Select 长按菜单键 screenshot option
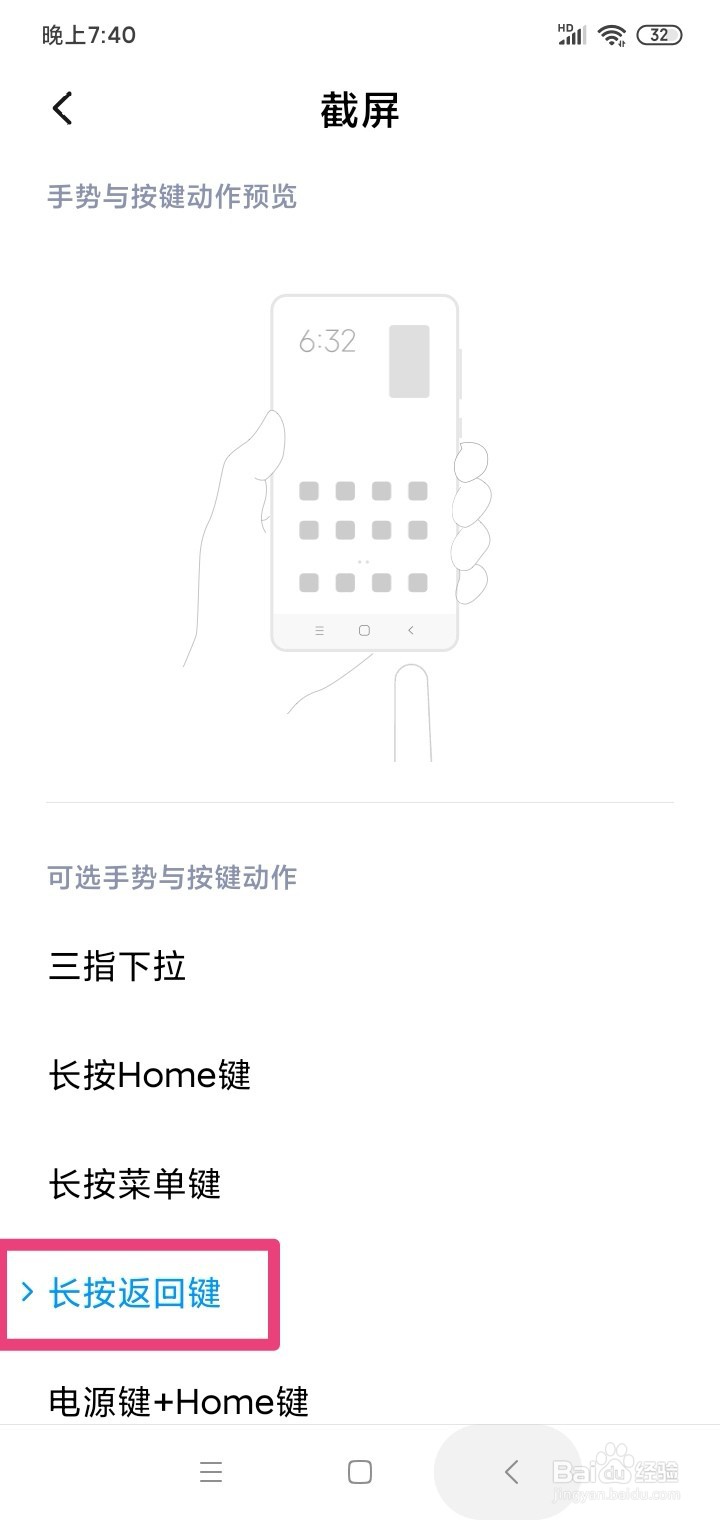The height and width of the screenshot is (1520, 720). (x=133, y=1184)
